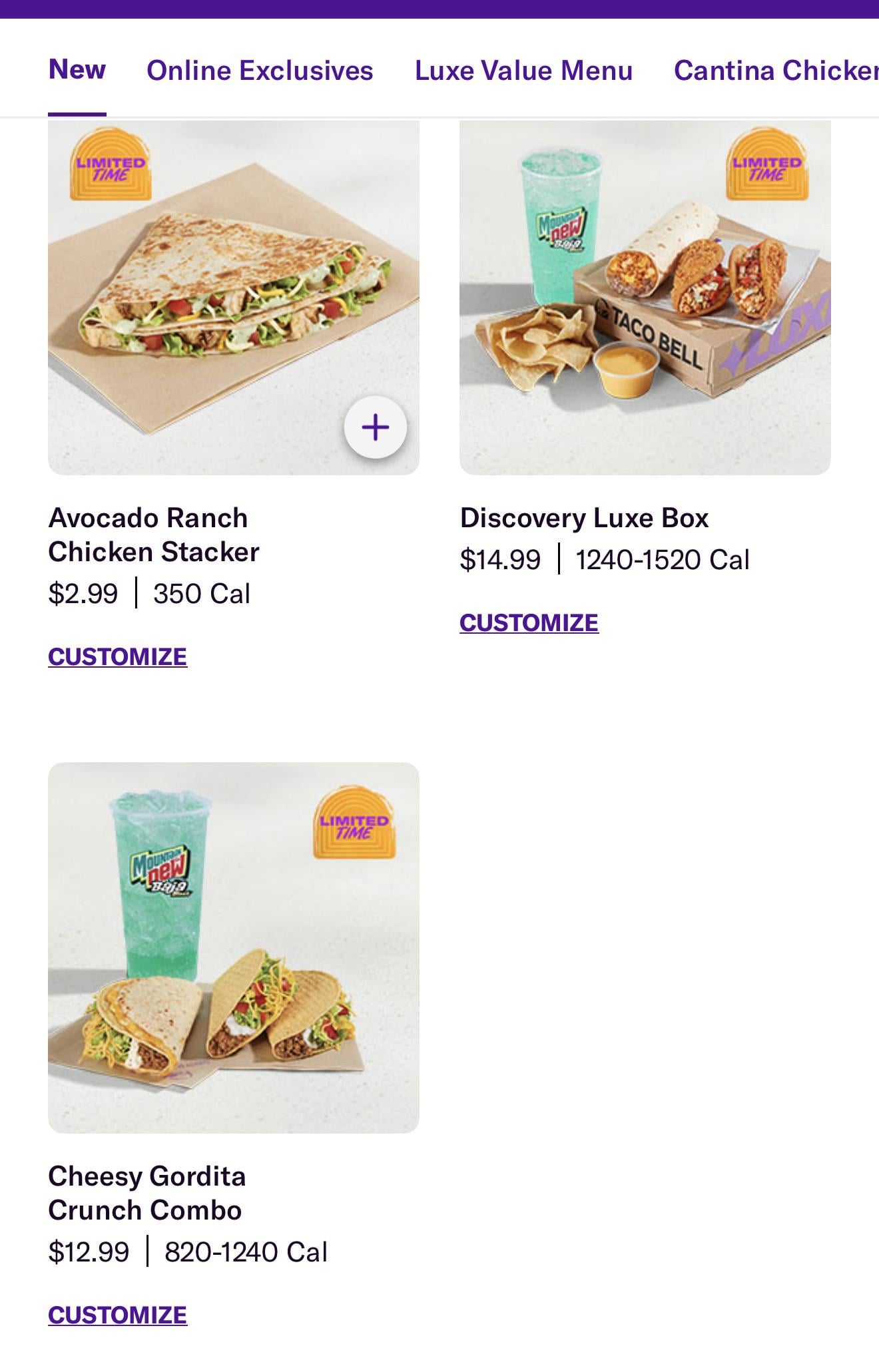Customize the Avocado Ranch Chicken Stacker
The width and height of the screenshot is (879, 1372).
click(118, 657)
